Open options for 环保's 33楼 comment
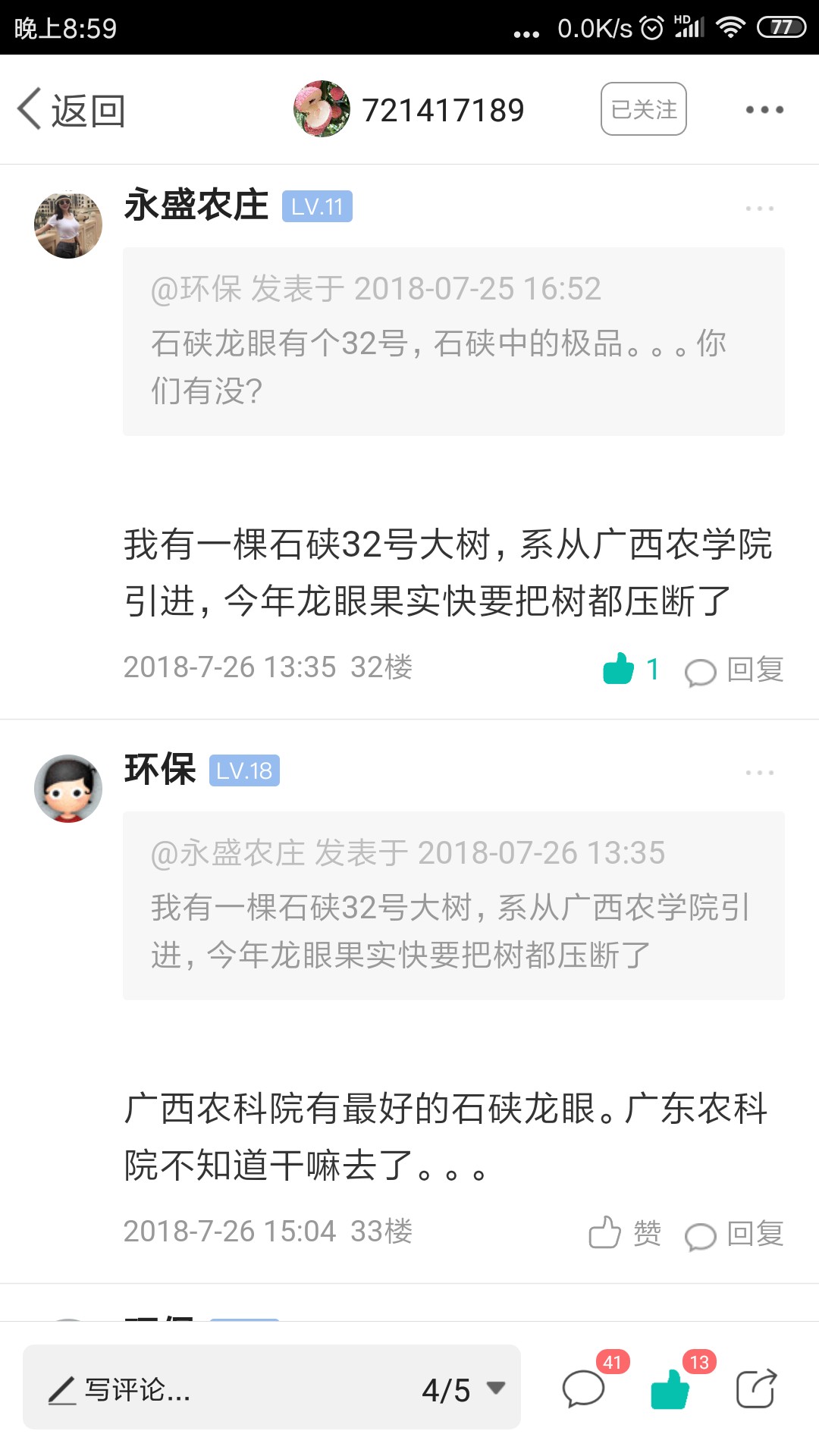The width and height of the screenshot is (819, 1456). (x=759, y=772)
